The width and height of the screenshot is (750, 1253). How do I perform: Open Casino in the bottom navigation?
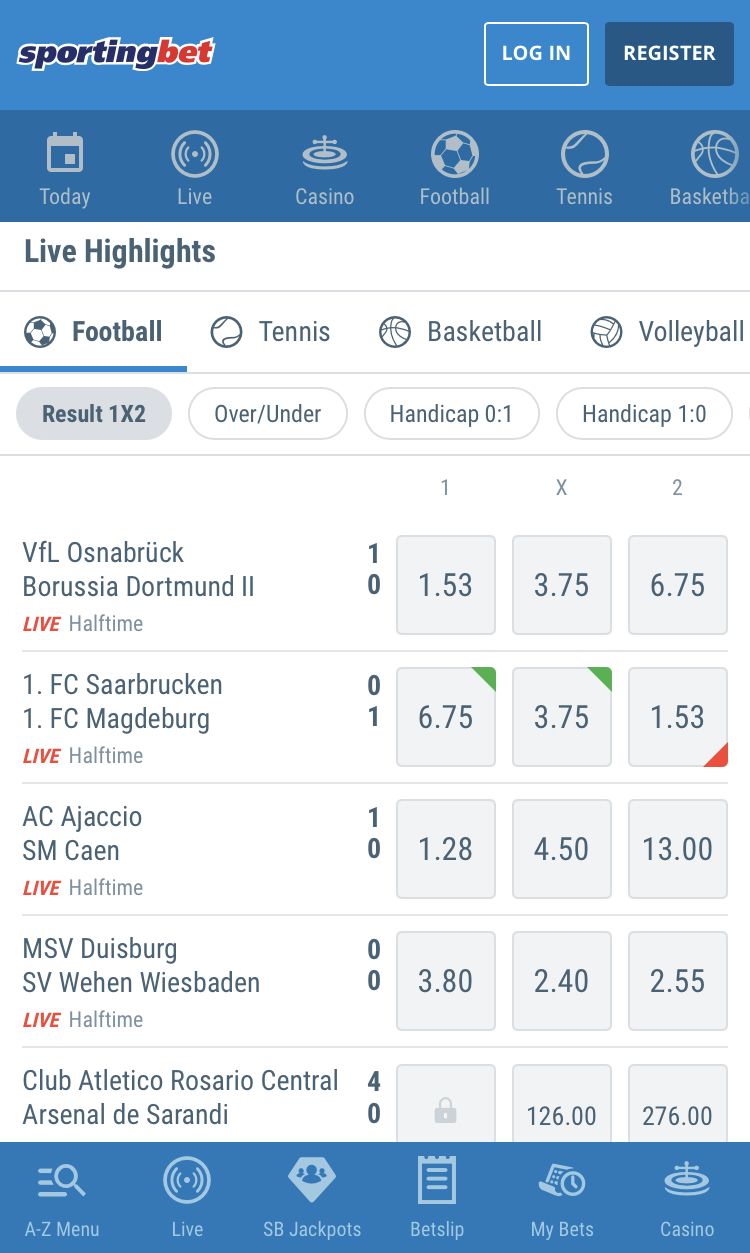pos(687,1198)
